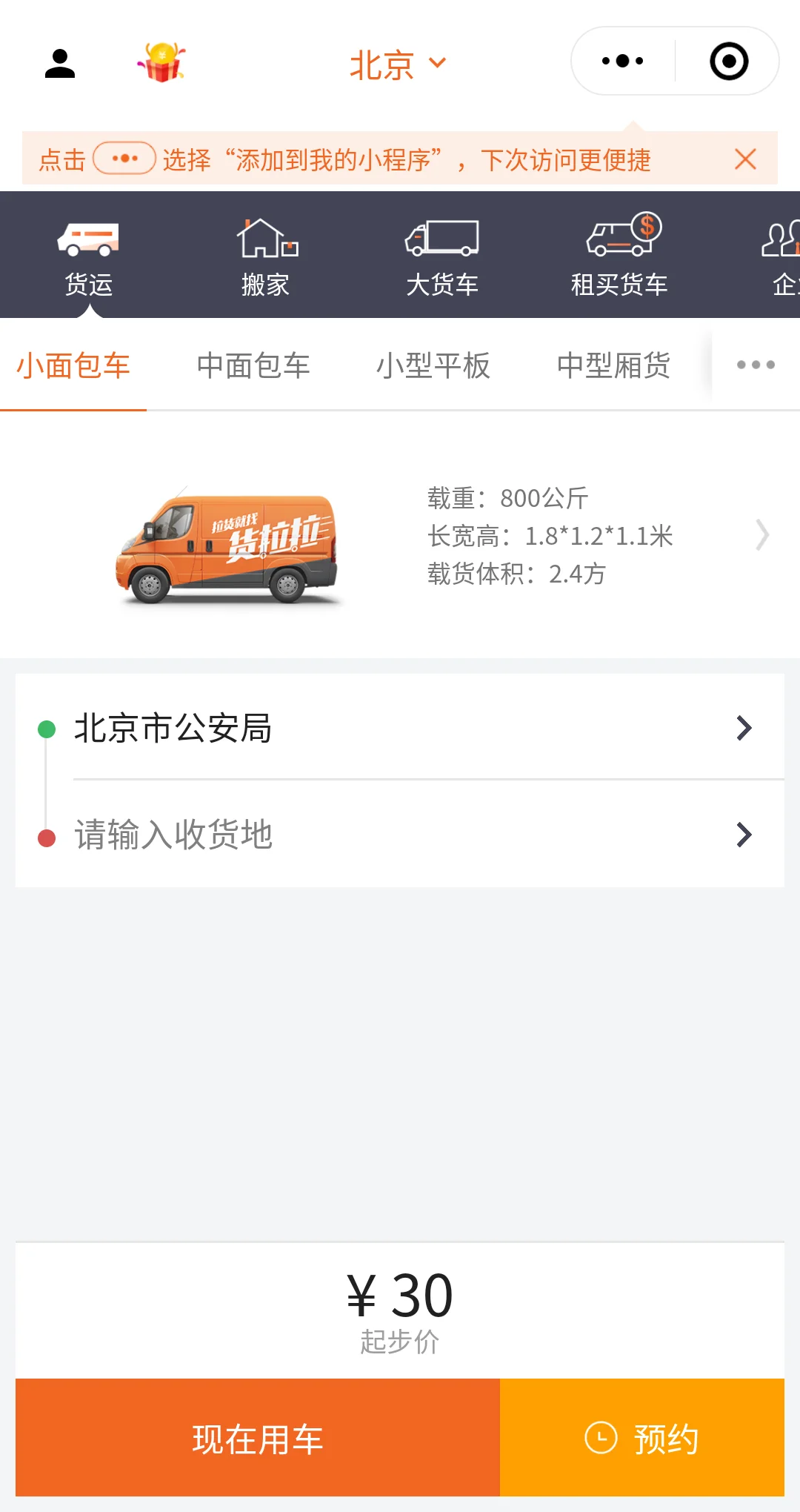Choose the 小型平板 vehicle type
The height and width of the screenshot is (1512, 800).
tap(433, 365)
